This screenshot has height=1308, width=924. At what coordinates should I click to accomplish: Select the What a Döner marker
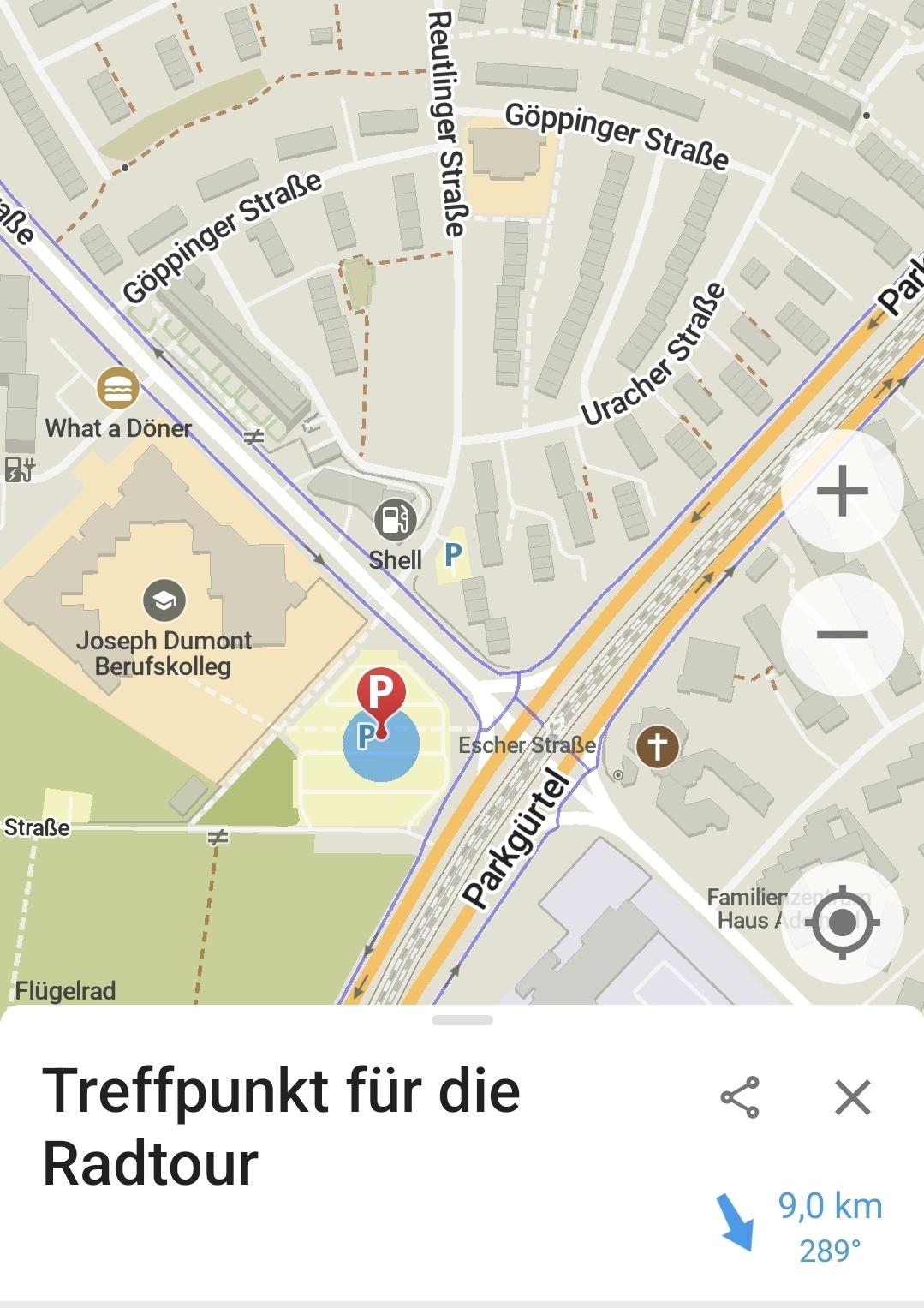click(118, 388)
